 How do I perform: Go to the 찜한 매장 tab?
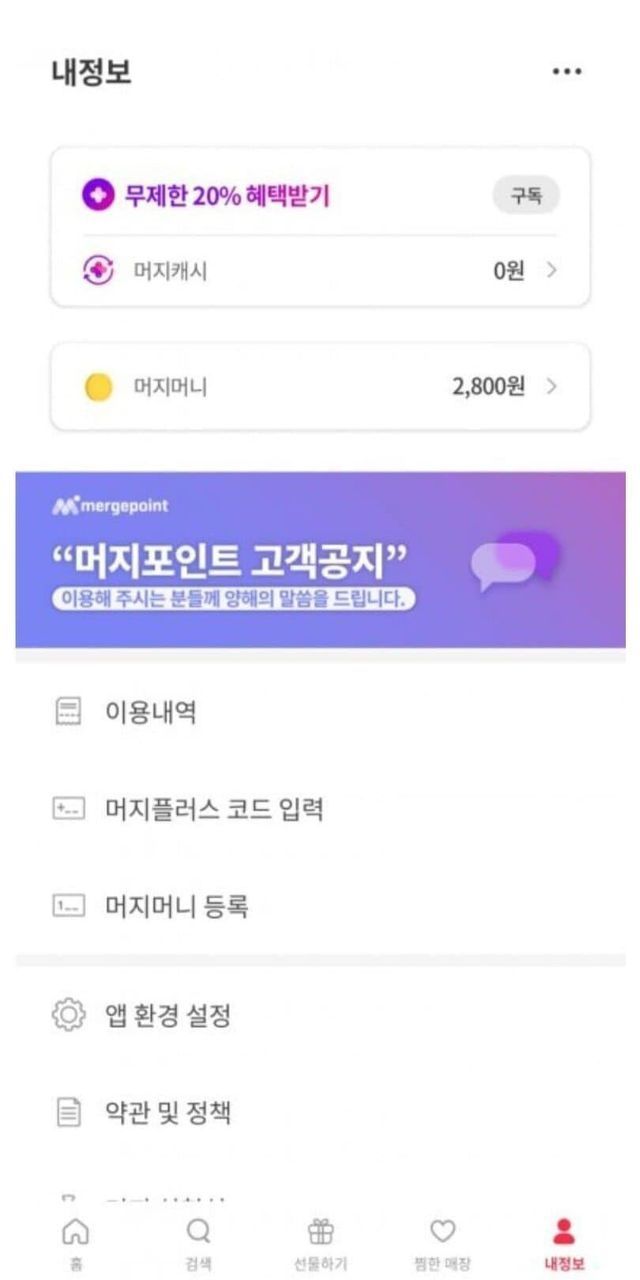point(442,1243)
